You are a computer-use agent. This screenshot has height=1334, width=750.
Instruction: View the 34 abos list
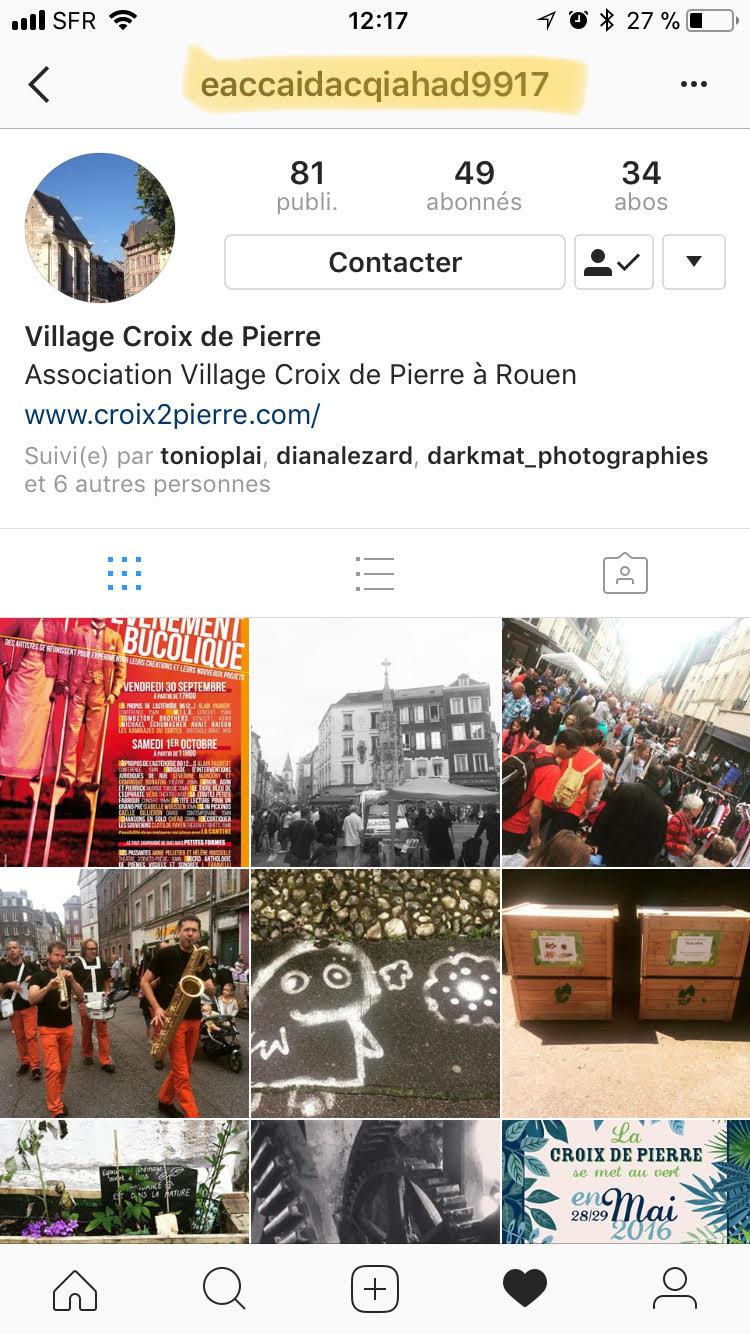(x=641, y=186)
